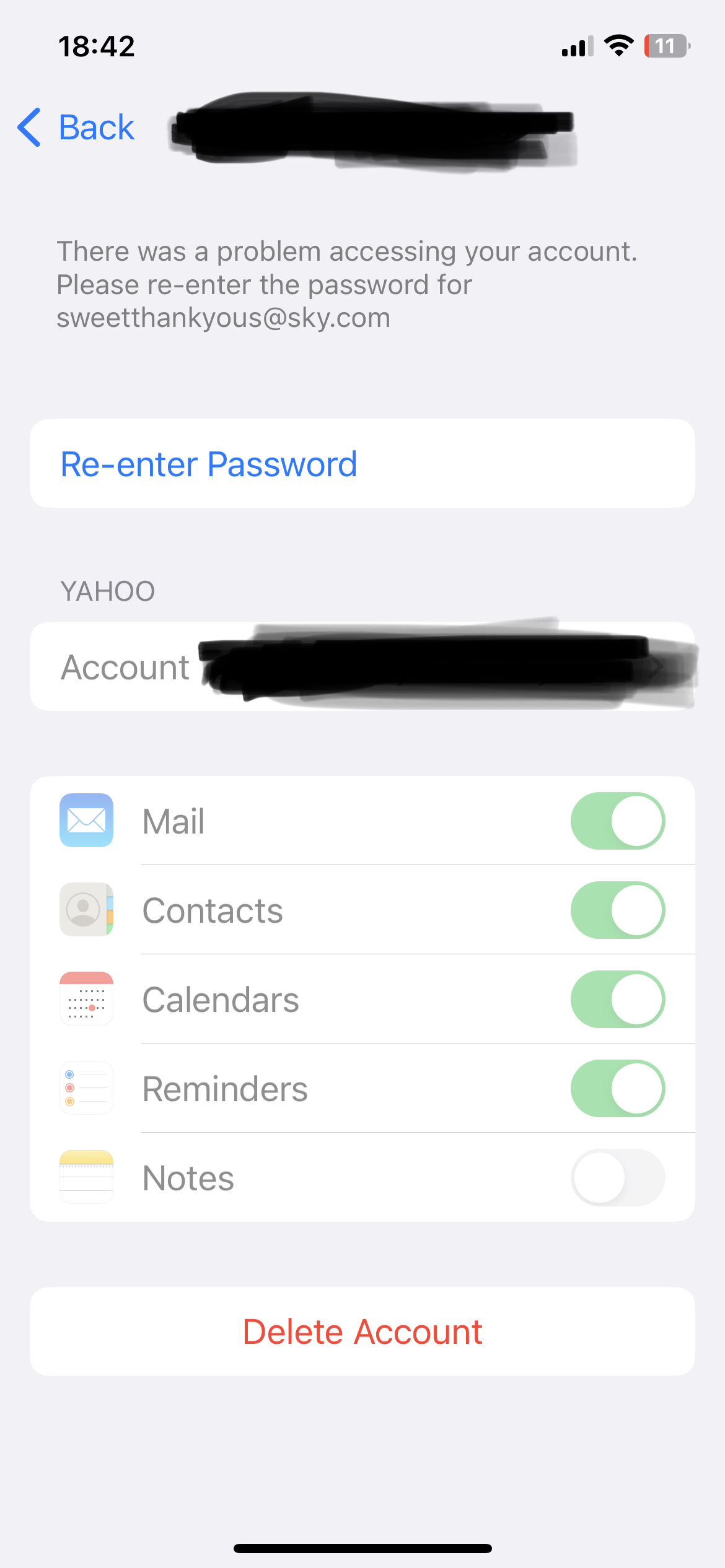Open the Yahoo Account details row
725x1568 pixels.
tap(362, 667)
